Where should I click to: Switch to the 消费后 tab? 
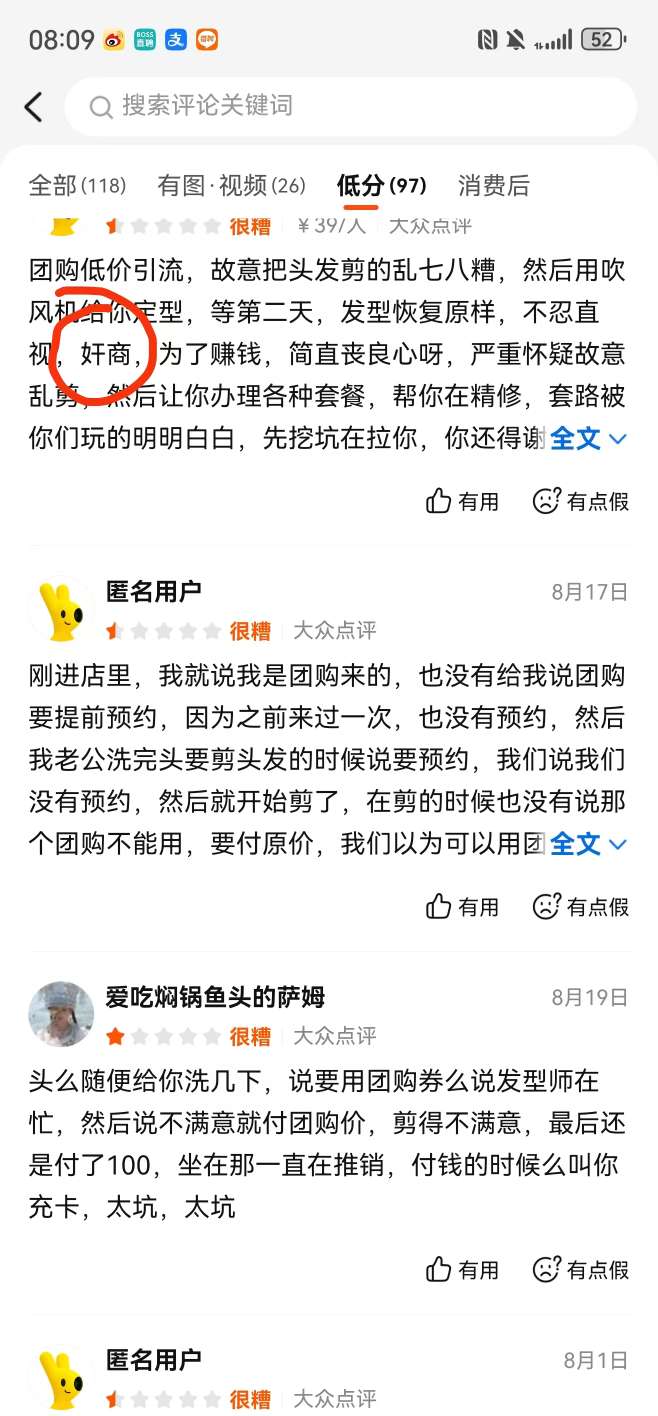point(494,185)
